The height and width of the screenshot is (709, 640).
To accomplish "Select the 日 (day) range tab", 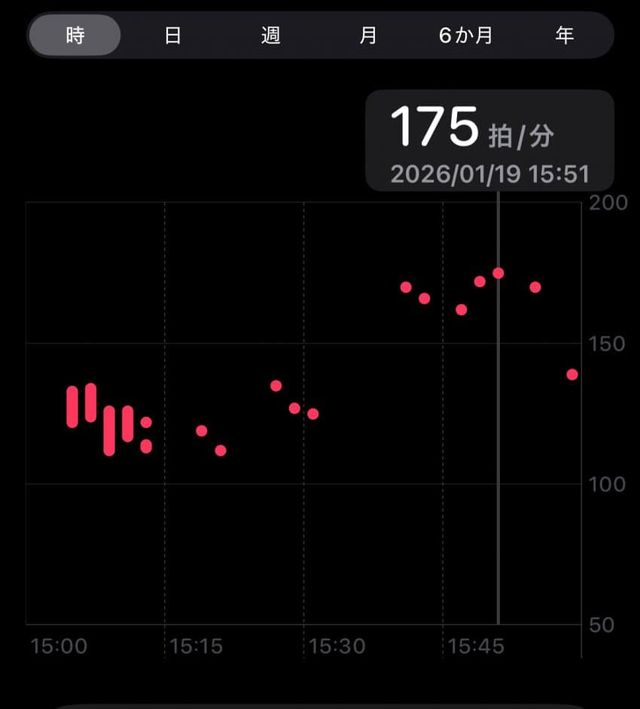I will click(173, 36).
